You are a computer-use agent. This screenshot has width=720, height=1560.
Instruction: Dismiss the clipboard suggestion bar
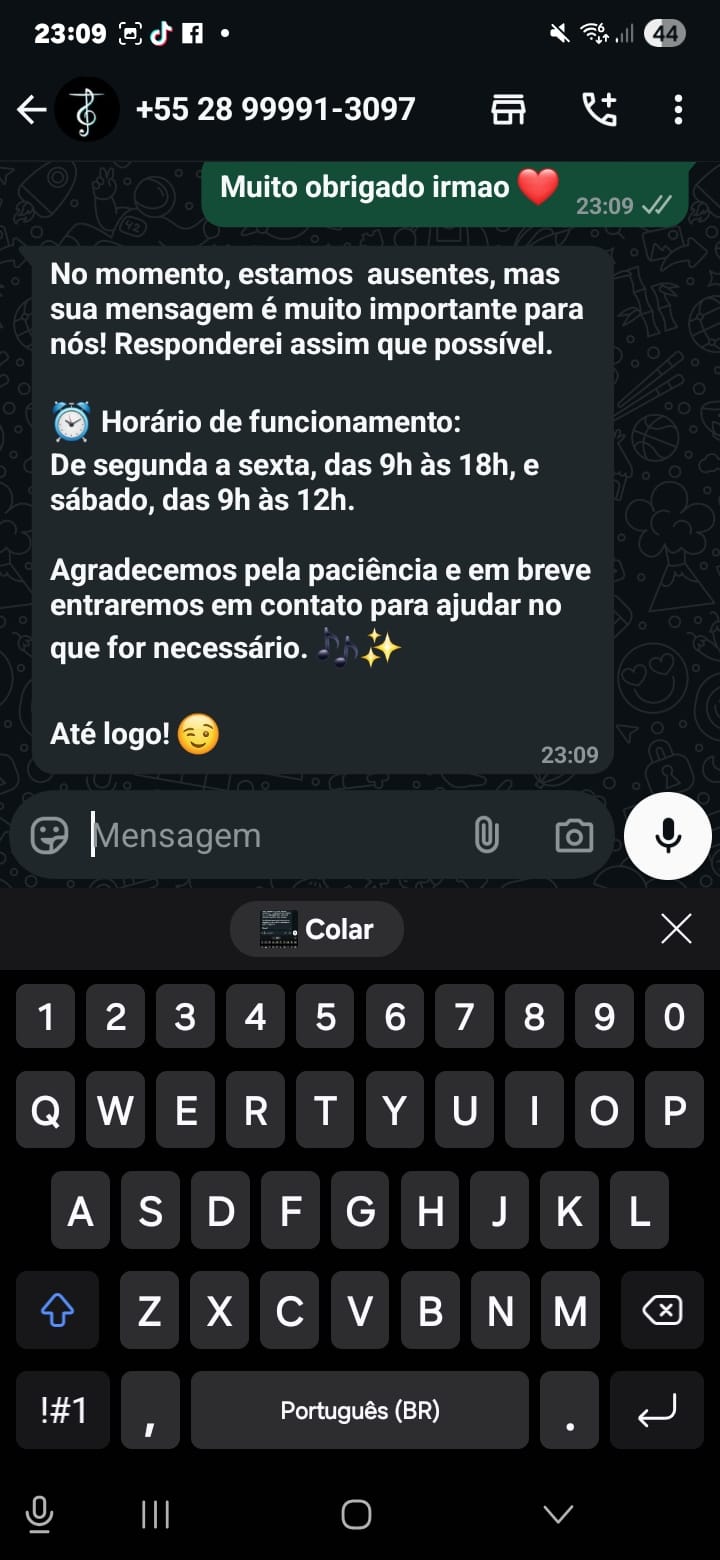tap(676, 929)
